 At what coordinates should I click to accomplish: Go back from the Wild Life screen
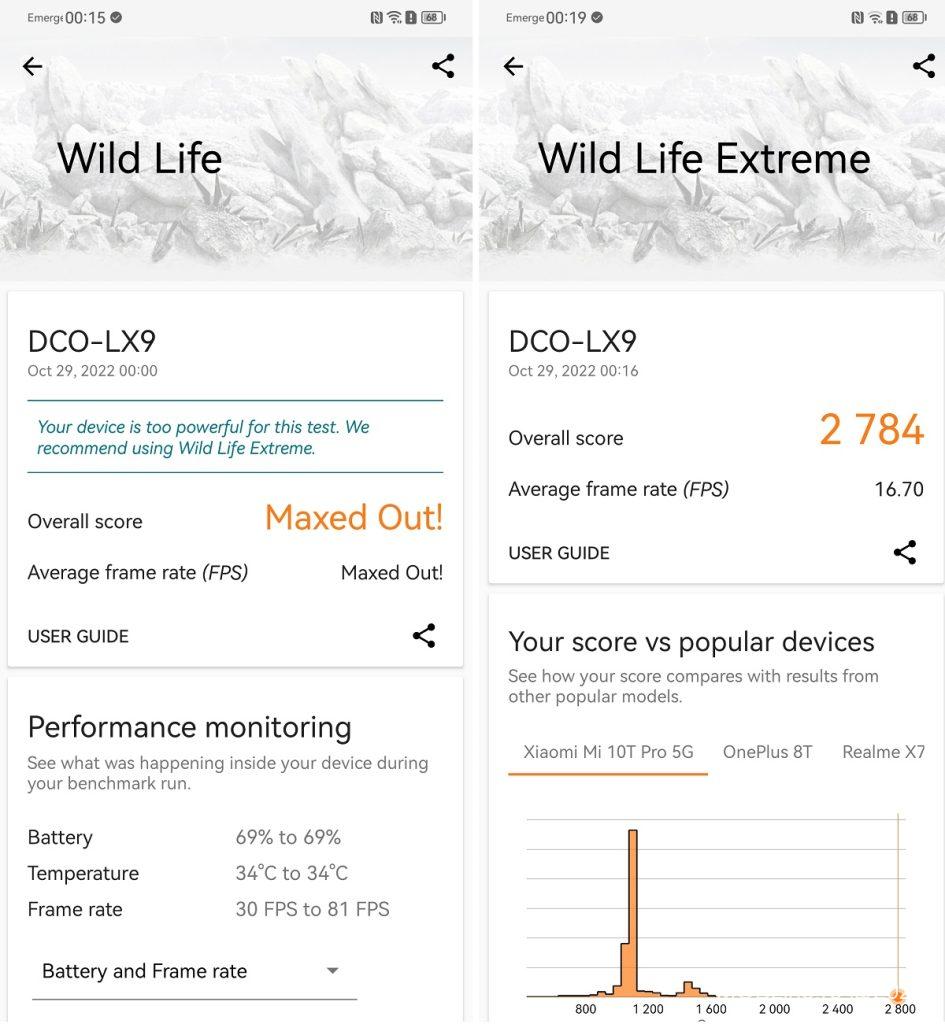pyautogui.click(x=33, y=67)
